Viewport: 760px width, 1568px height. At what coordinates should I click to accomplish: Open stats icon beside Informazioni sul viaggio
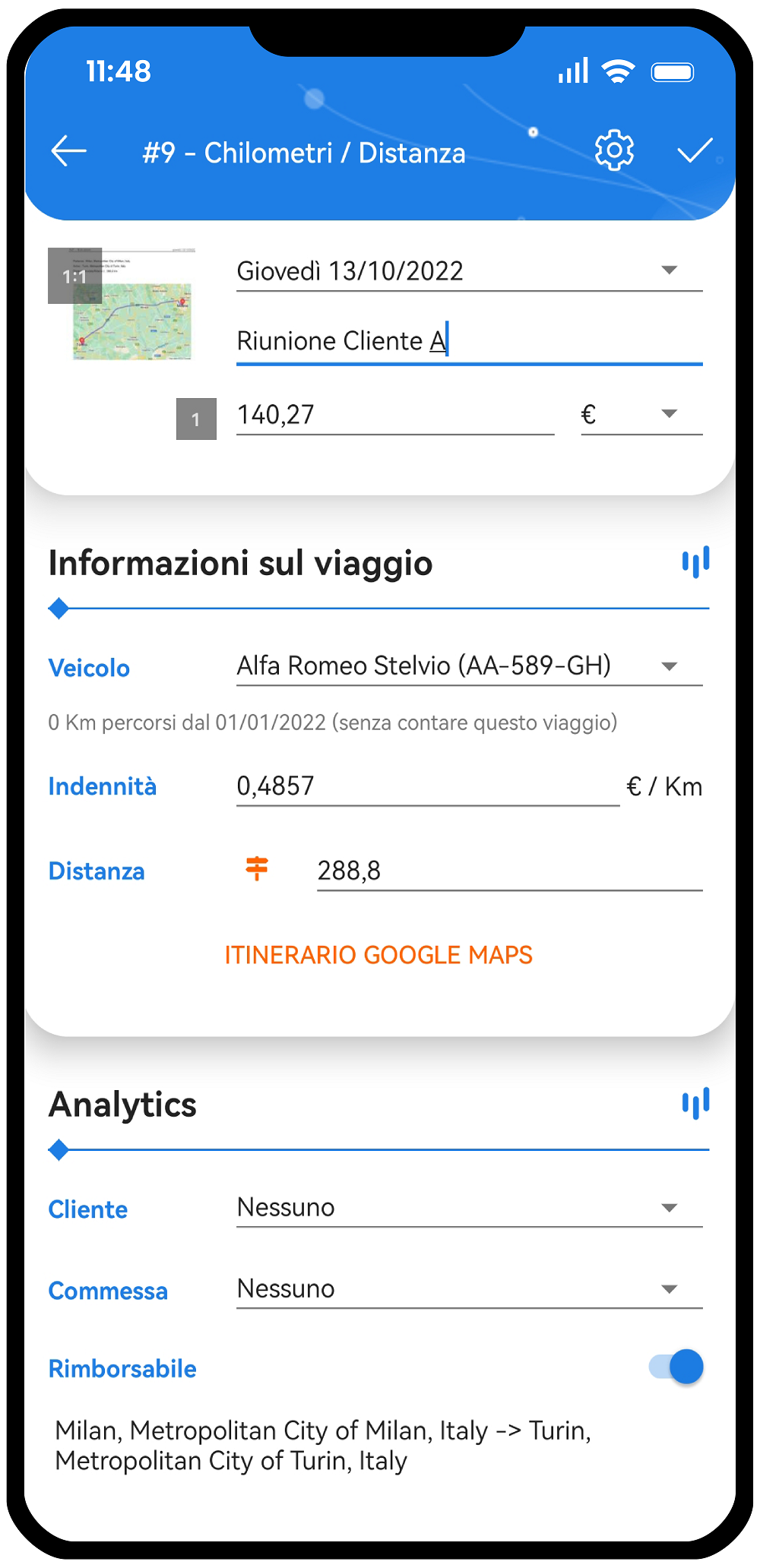point(695,562)
